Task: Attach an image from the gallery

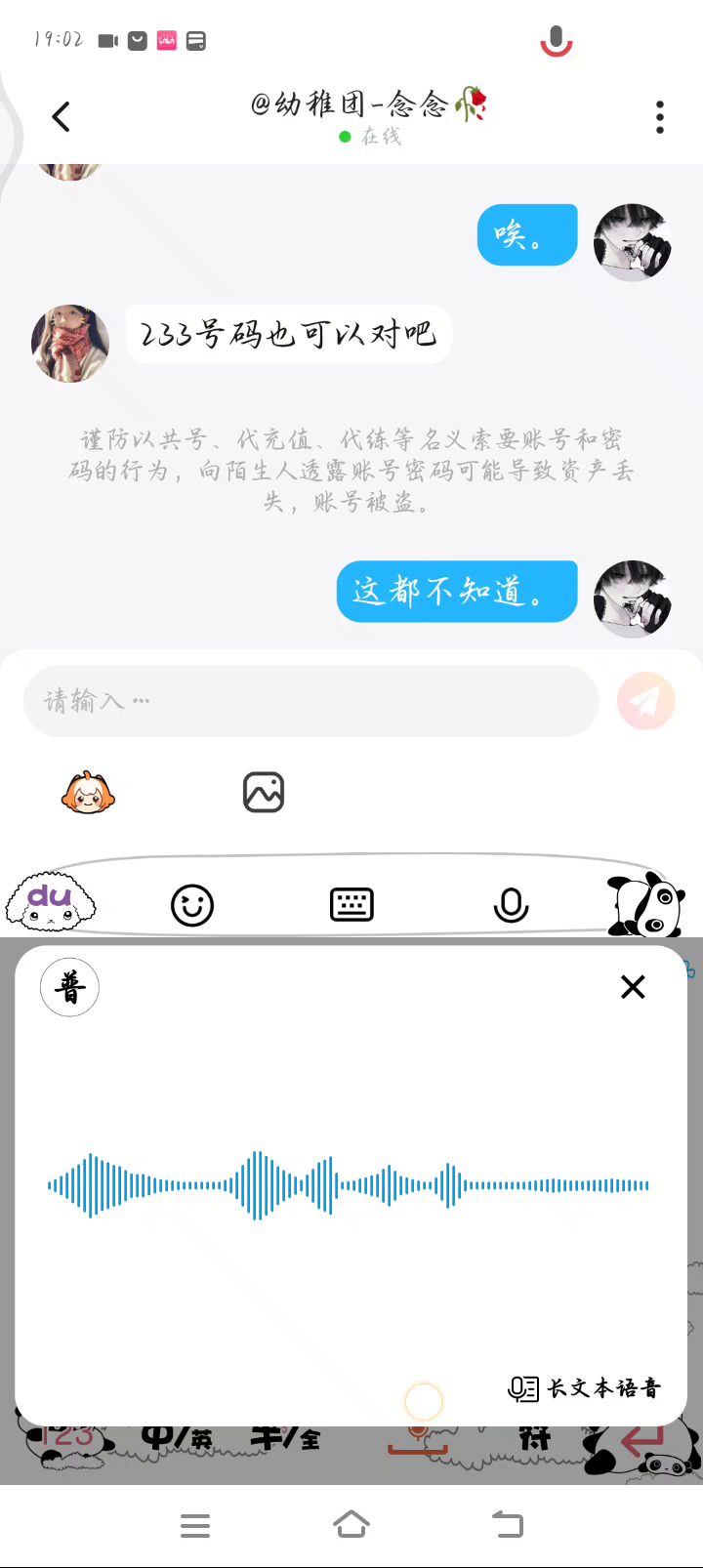Action: coord(263,793)
